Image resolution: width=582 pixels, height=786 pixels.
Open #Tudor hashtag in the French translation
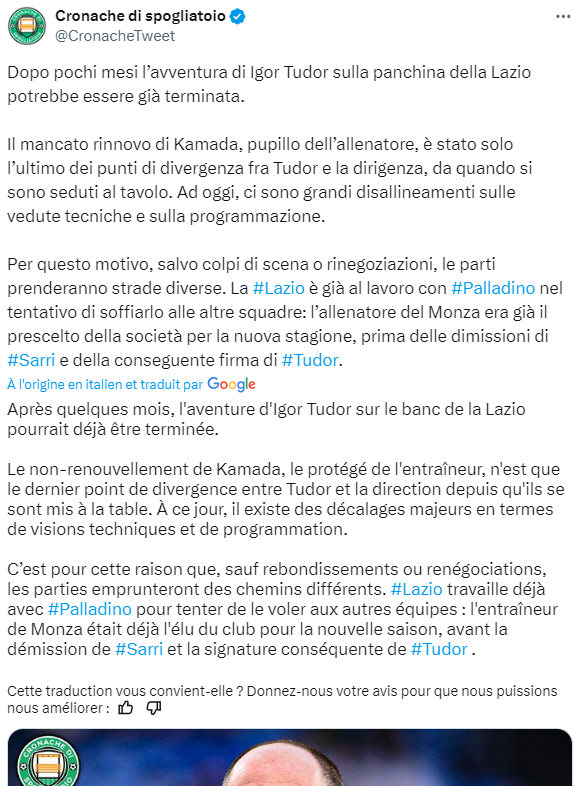tap(439, 649)
